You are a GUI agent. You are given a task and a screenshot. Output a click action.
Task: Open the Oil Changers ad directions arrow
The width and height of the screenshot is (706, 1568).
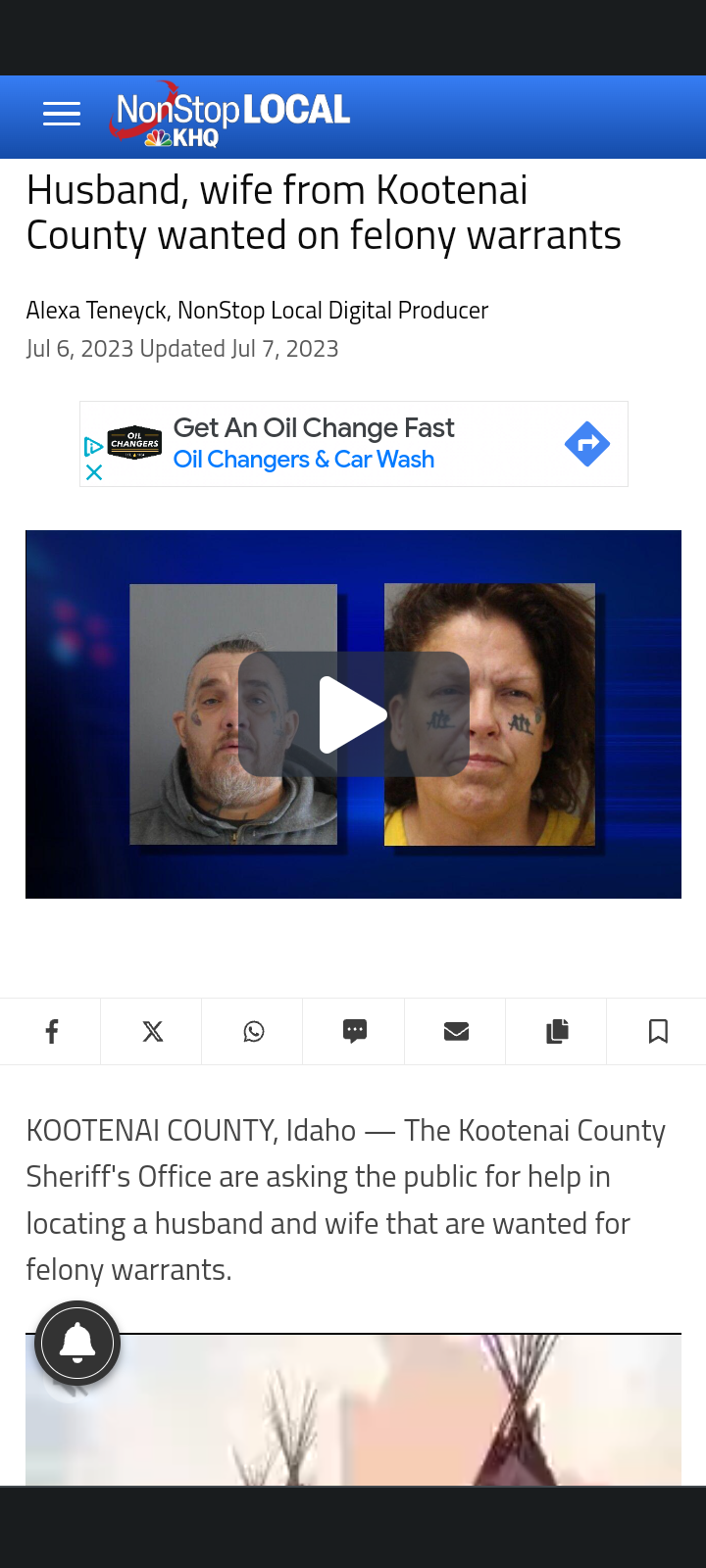pyautogui.click(x=587, y=444)
